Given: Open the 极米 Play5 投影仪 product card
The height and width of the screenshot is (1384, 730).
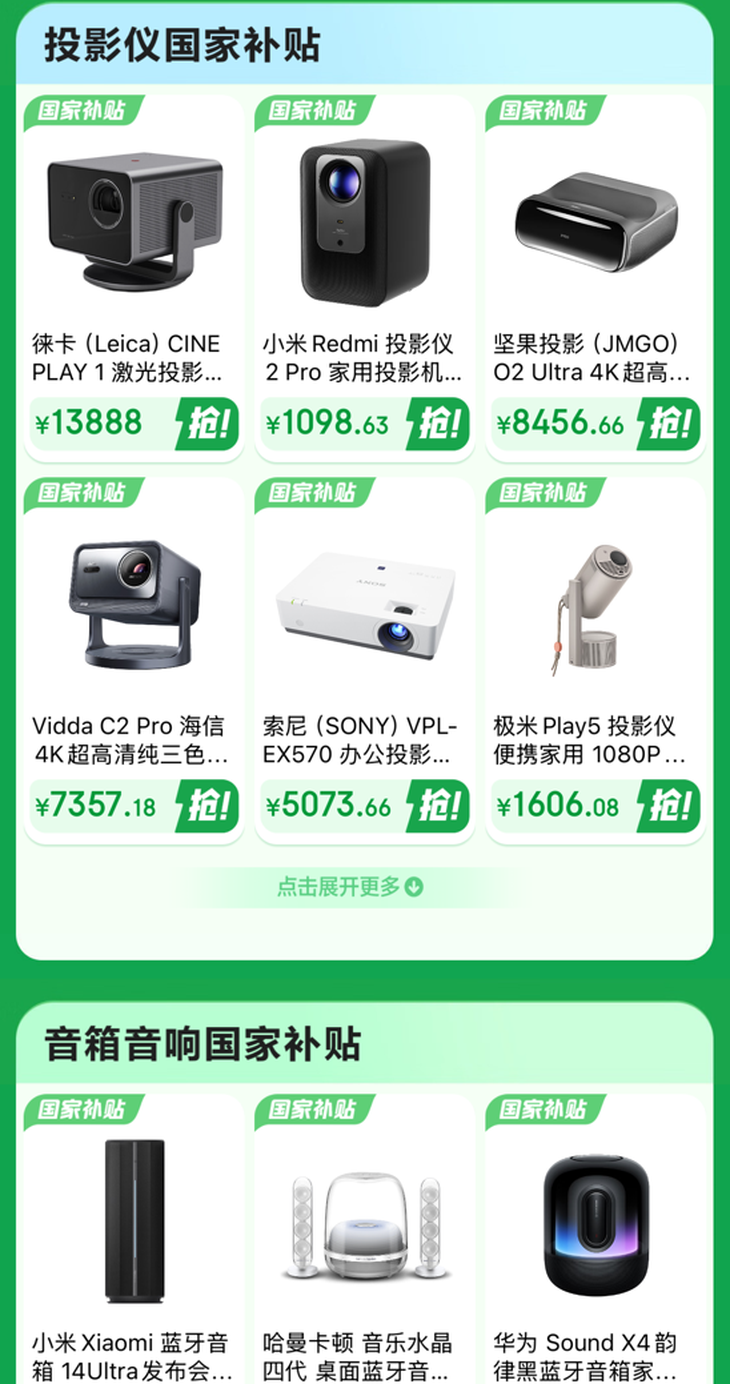Looking at the screenshot, I should tap(595, 620).
